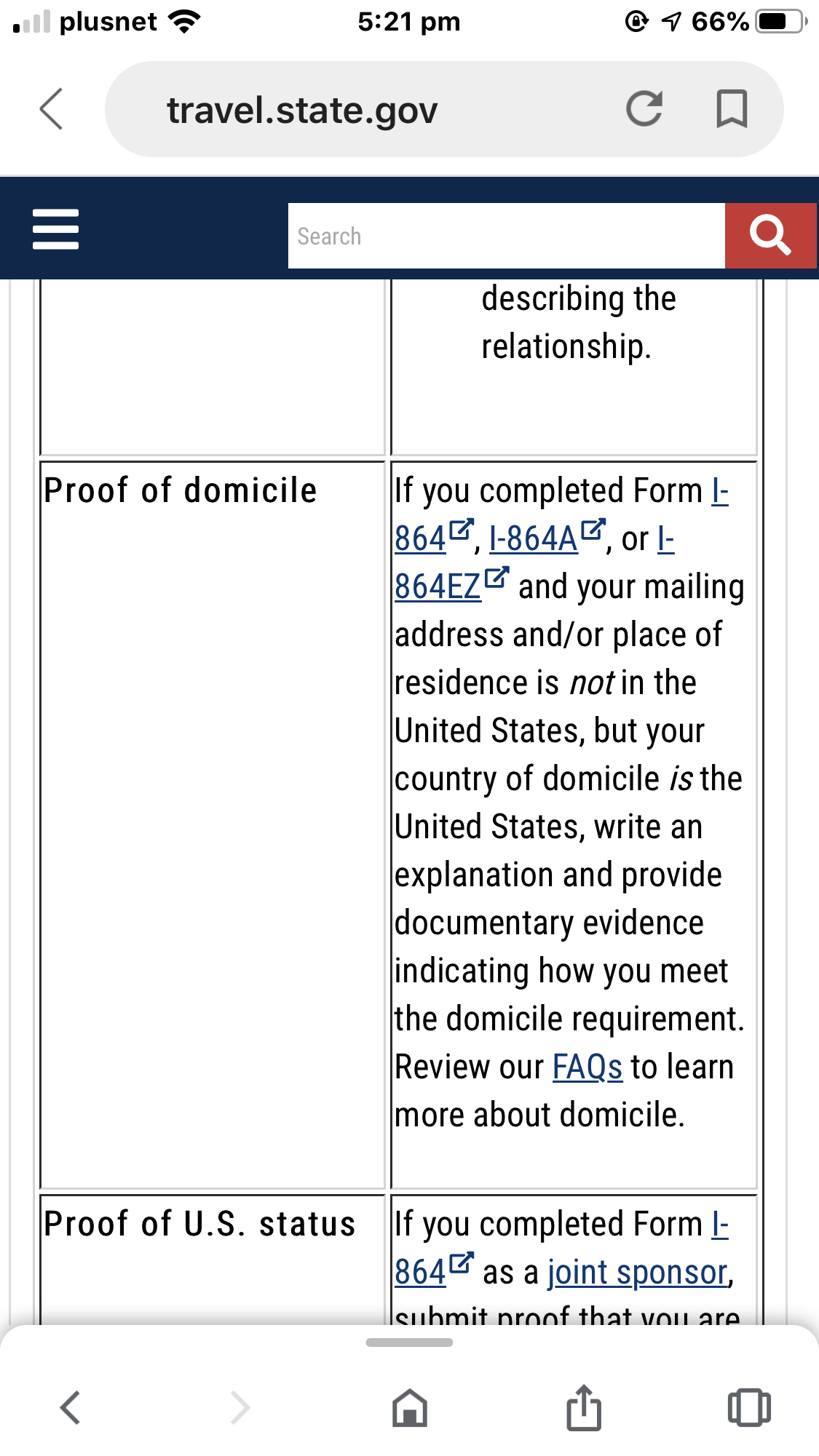The width and height of the screenshot is (819, 1456).
Task: Tap the site Search field
Action: coord(506,236)
